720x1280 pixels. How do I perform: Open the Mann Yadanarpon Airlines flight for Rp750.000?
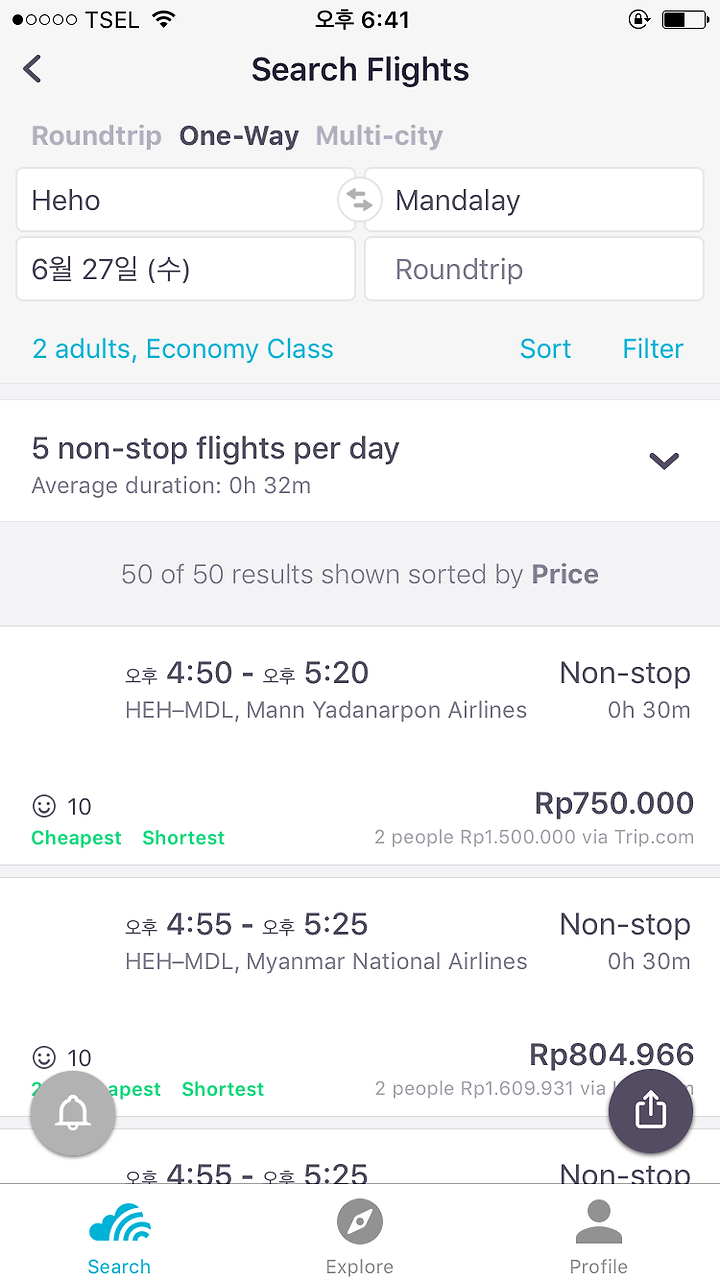360,746
